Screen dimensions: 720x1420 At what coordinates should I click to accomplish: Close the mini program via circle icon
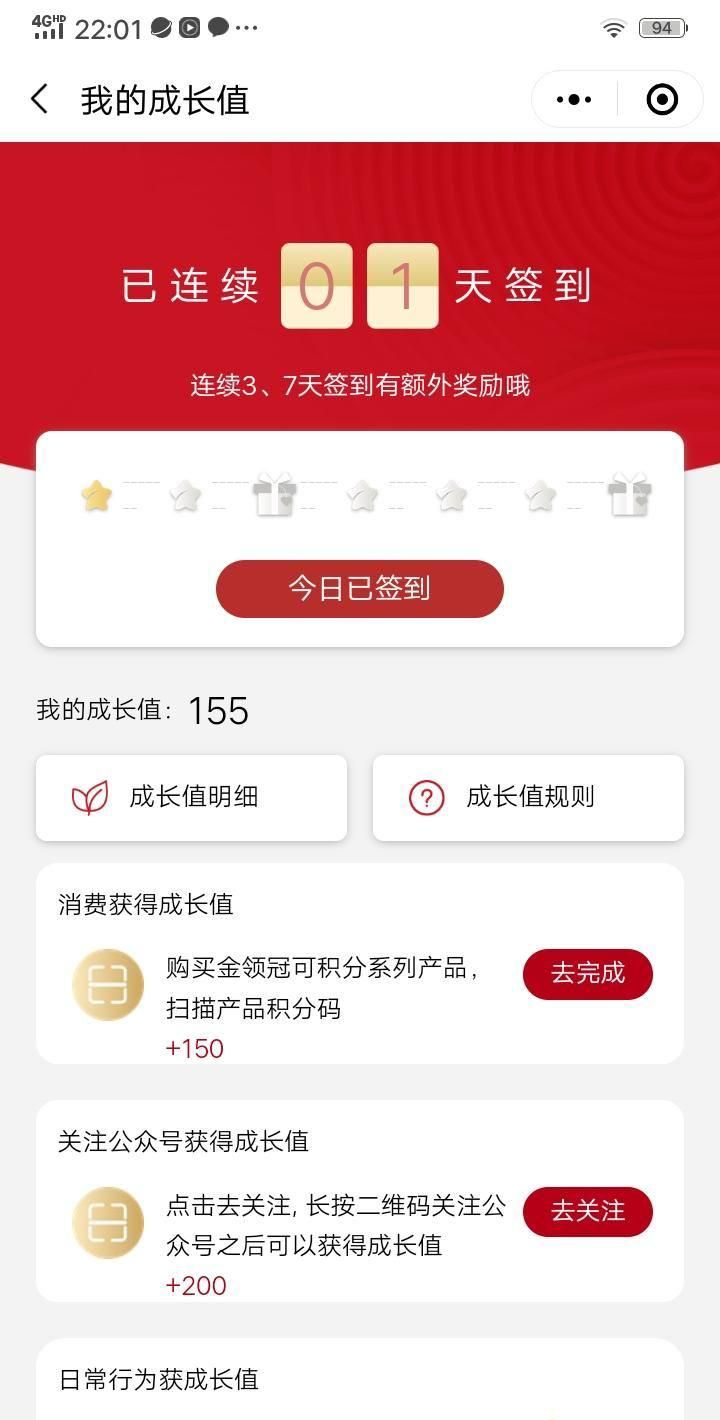(662, 100)
